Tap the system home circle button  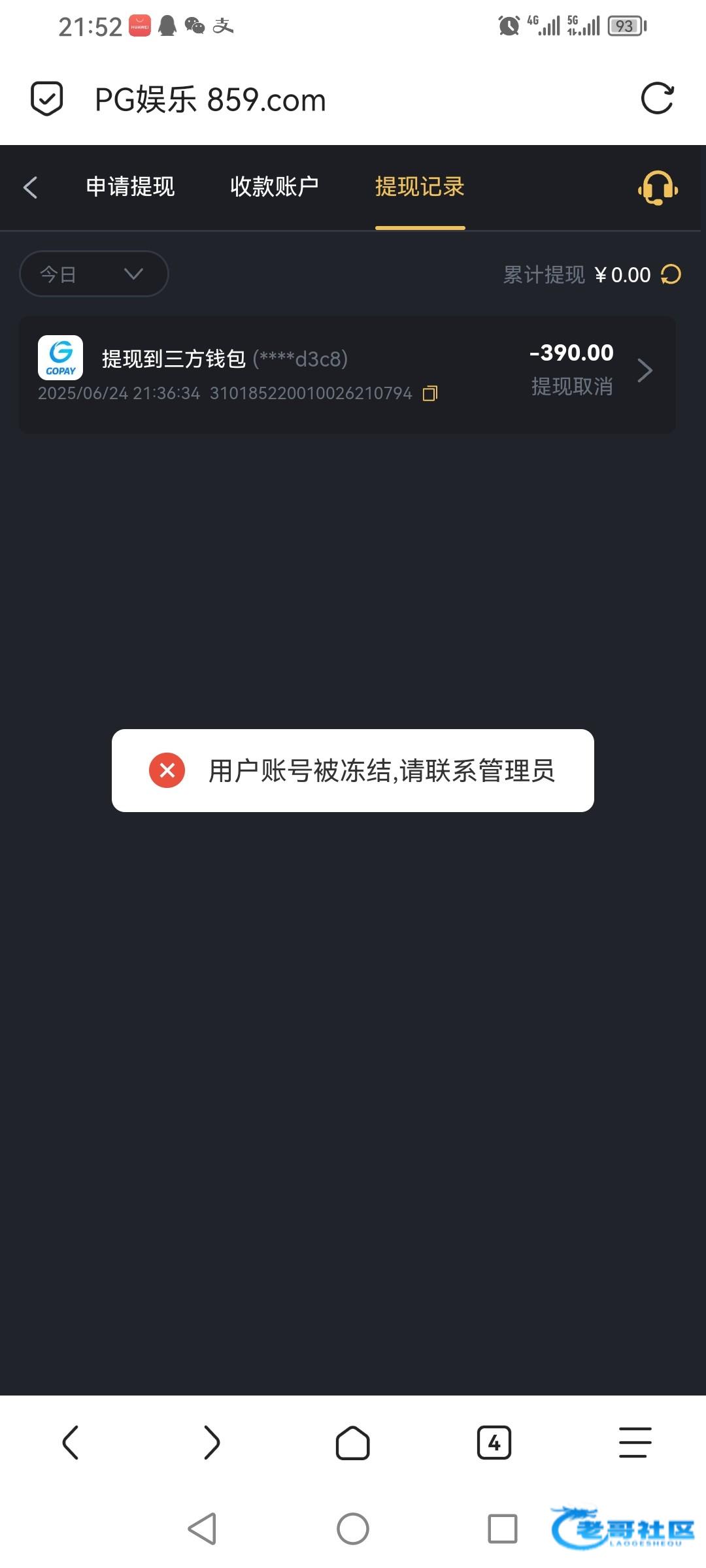(353, 1529)
